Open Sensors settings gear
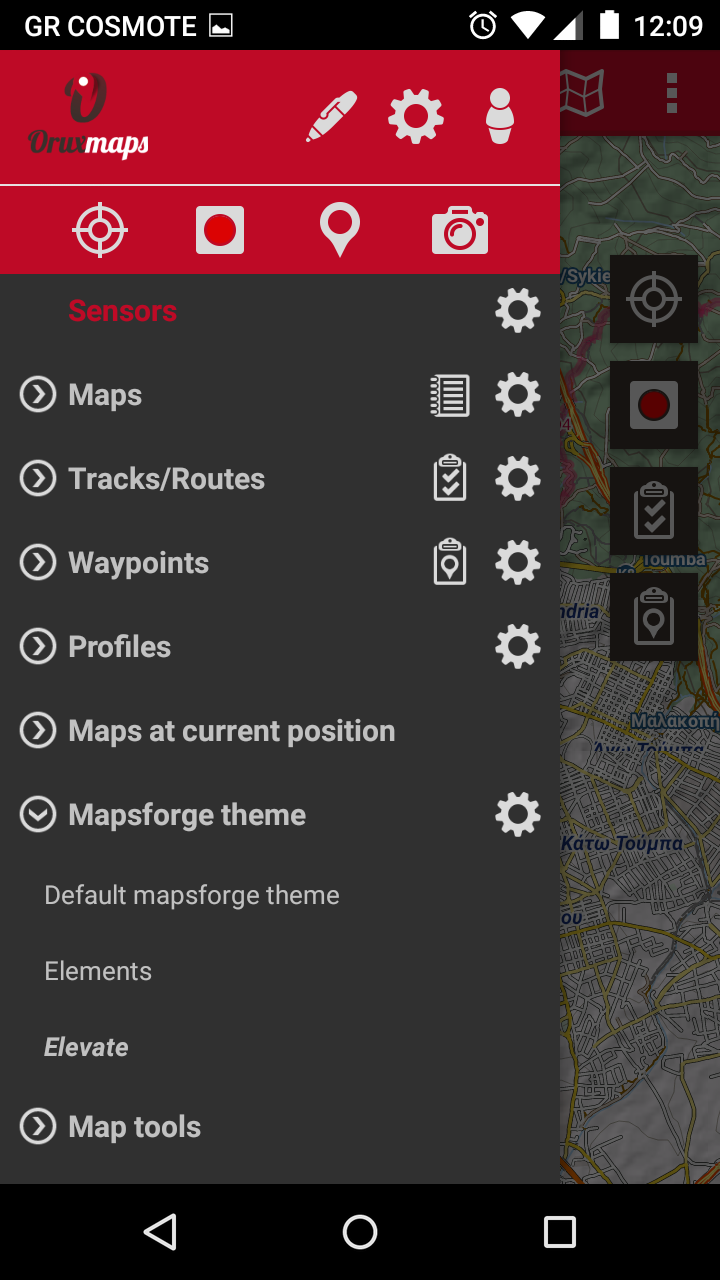This screenshot has height=1280, width=720. tap(518, 310)
